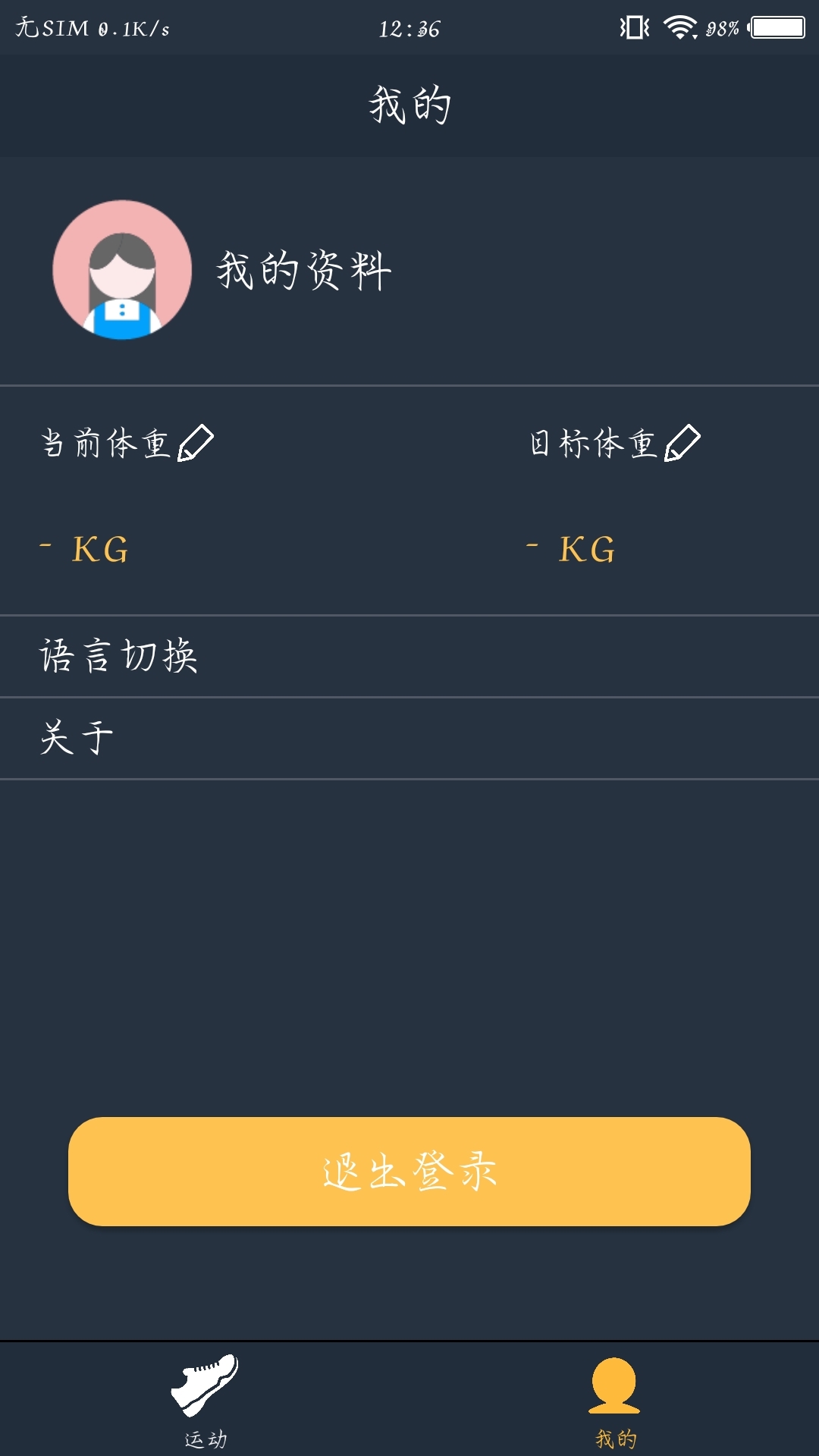
Task: Tap the pencil icon next to 当前体重
Action: (x=196, y=442)
